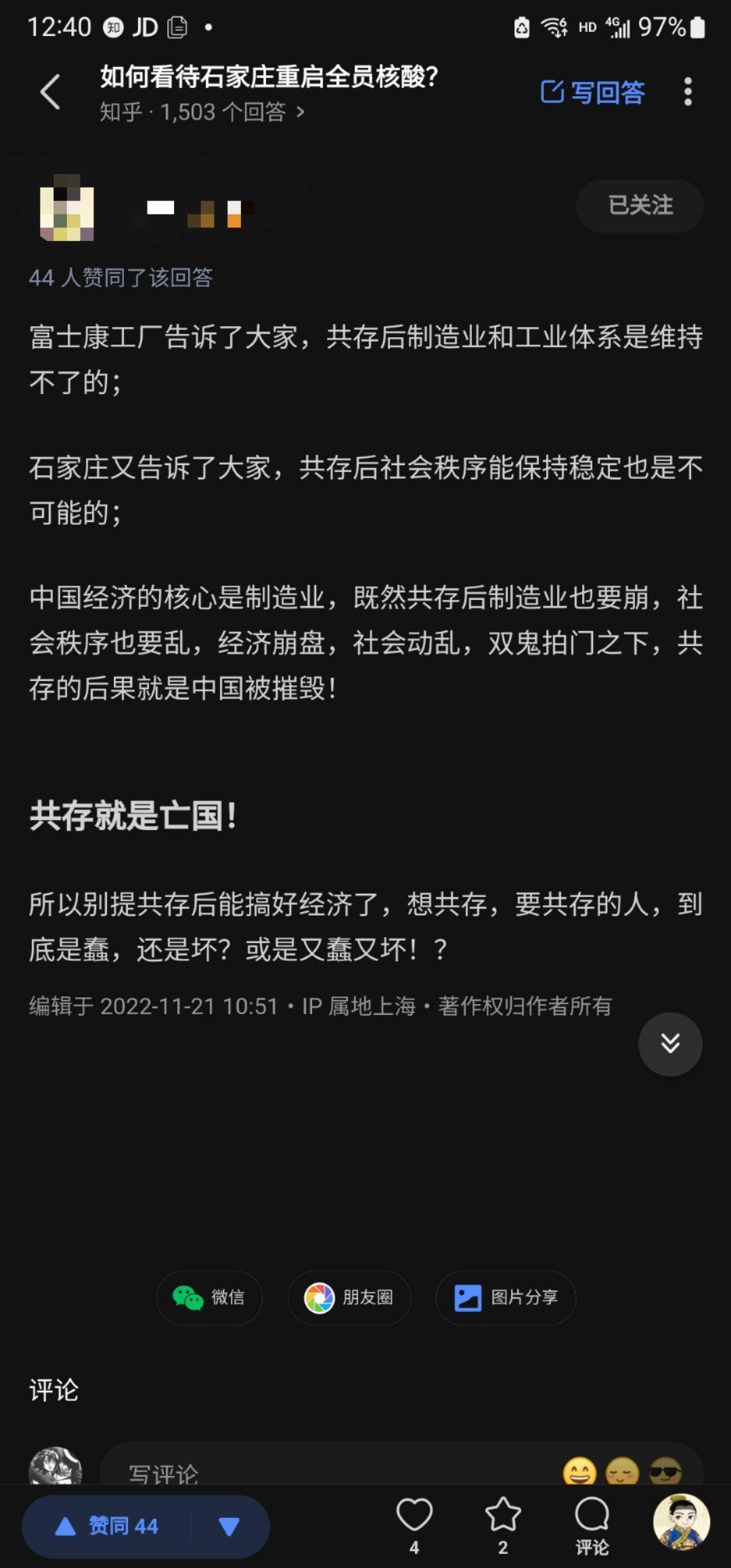This screenshot has width=731, height=1568.
Task: Open all 1,503 answers link
Action: 202,112
